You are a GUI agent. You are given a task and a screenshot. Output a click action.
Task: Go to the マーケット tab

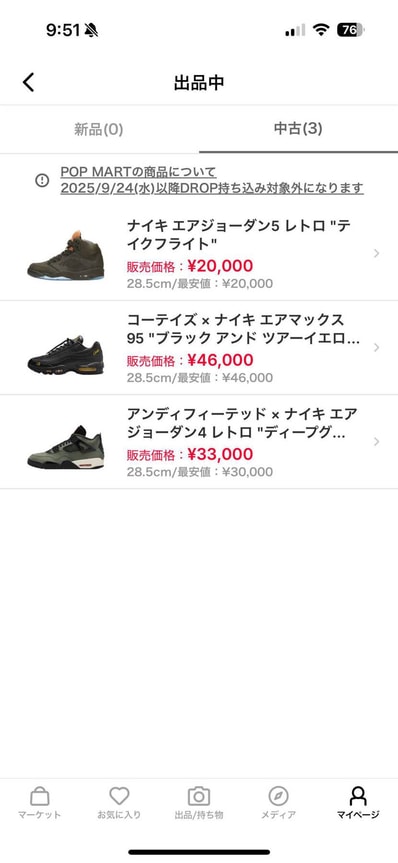click(40, 804)
